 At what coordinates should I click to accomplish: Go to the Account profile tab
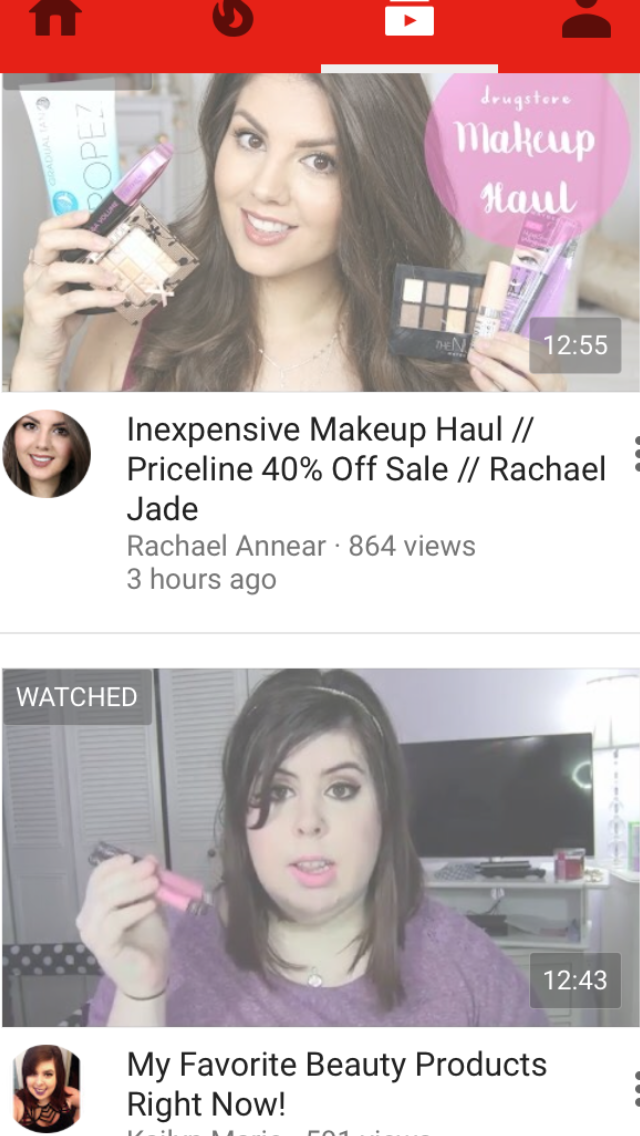pyautogui.click(x=586, y=17)
